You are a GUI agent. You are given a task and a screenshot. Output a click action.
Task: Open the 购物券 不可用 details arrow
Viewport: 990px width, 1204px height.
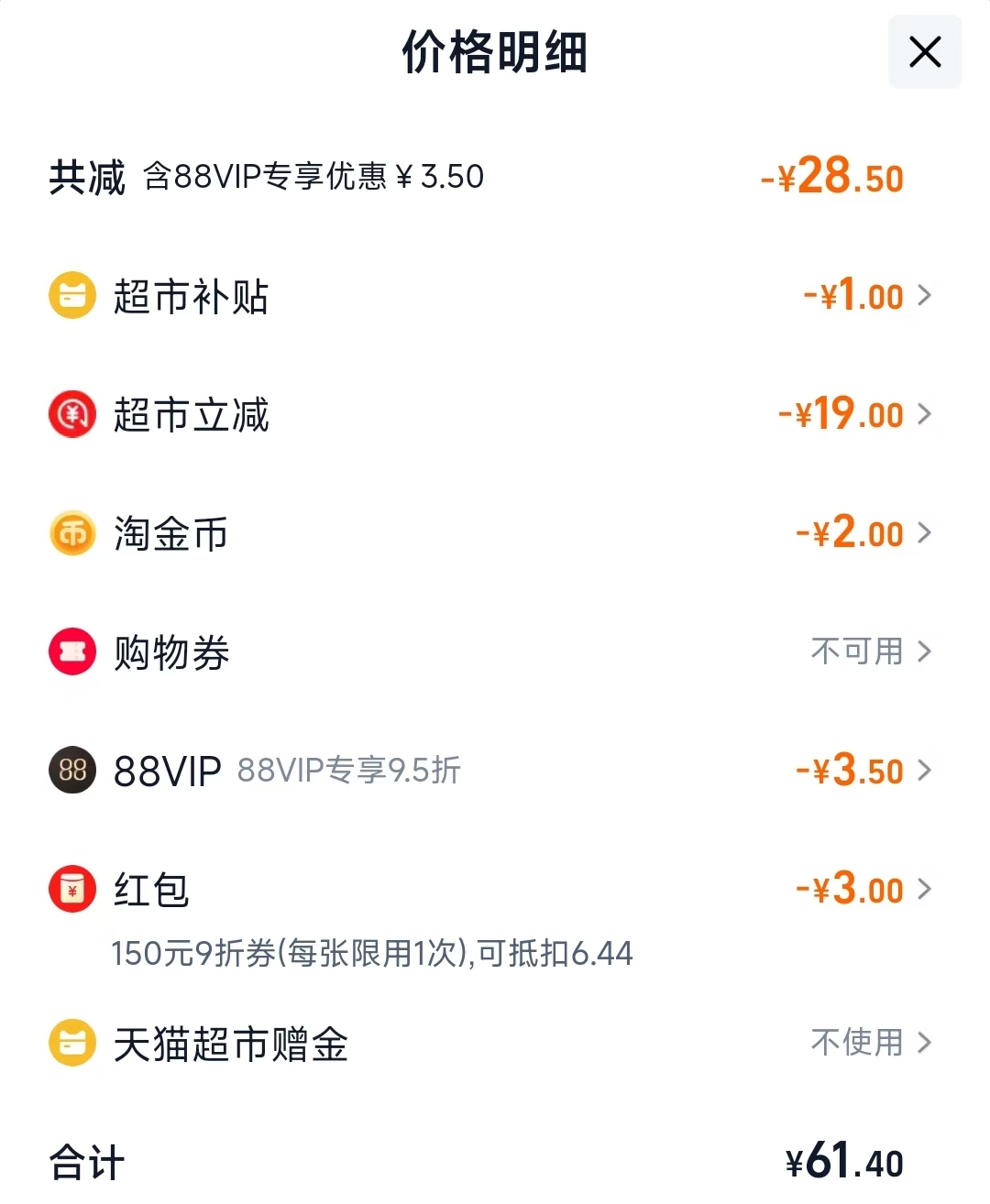[929, 651]
